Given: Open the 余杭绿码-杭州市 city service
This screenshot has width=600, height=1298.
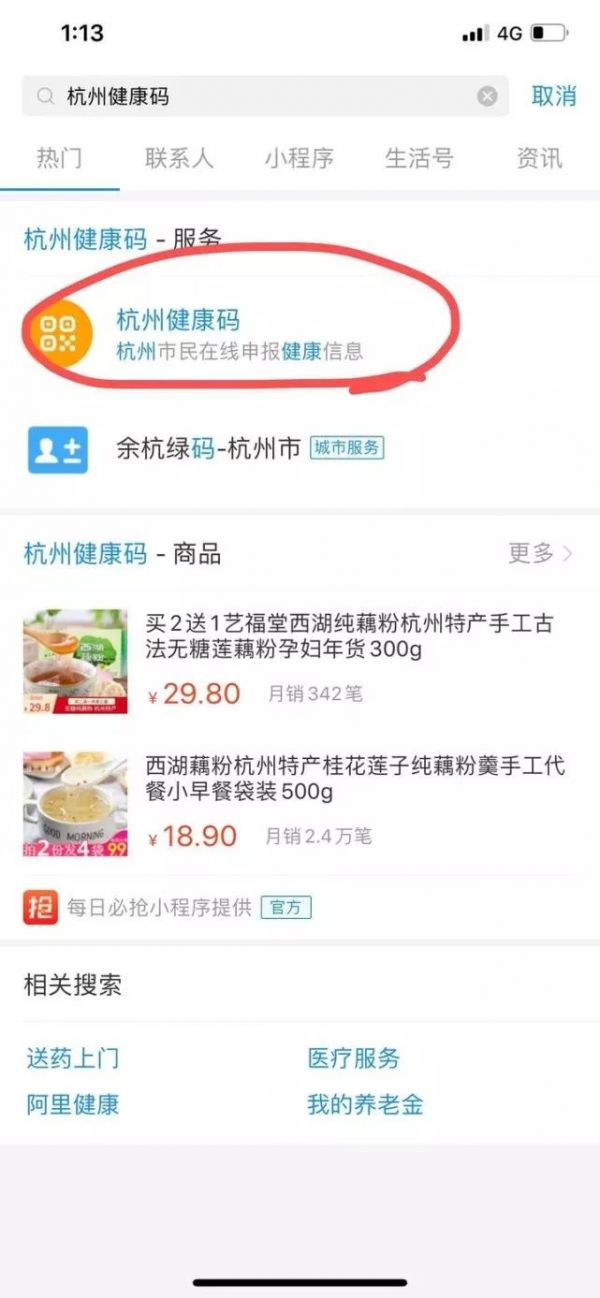Looking at the screenshot, I should (300, 449).
